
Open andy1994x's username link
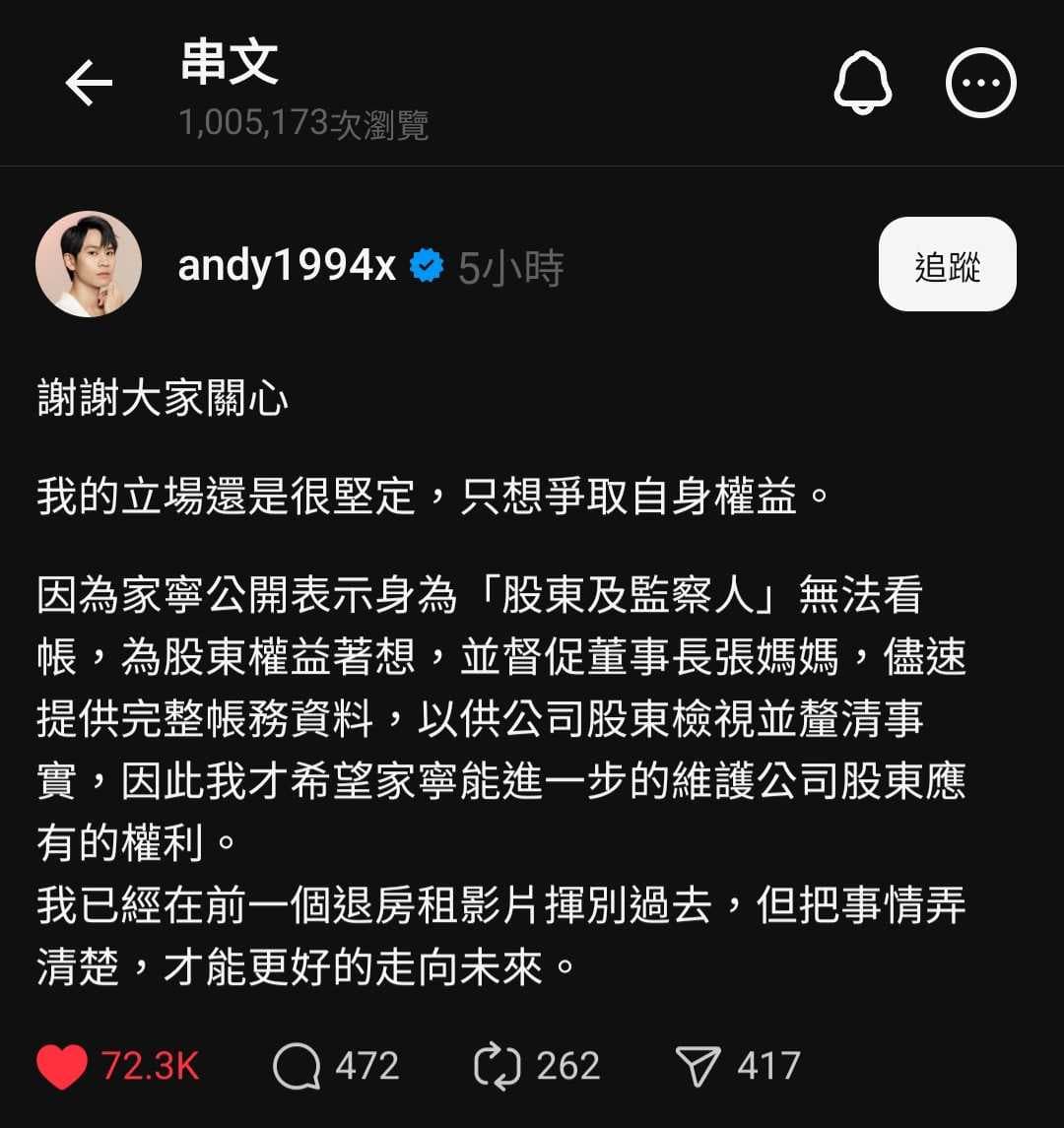pyautogui.click(x=288, y=263)
